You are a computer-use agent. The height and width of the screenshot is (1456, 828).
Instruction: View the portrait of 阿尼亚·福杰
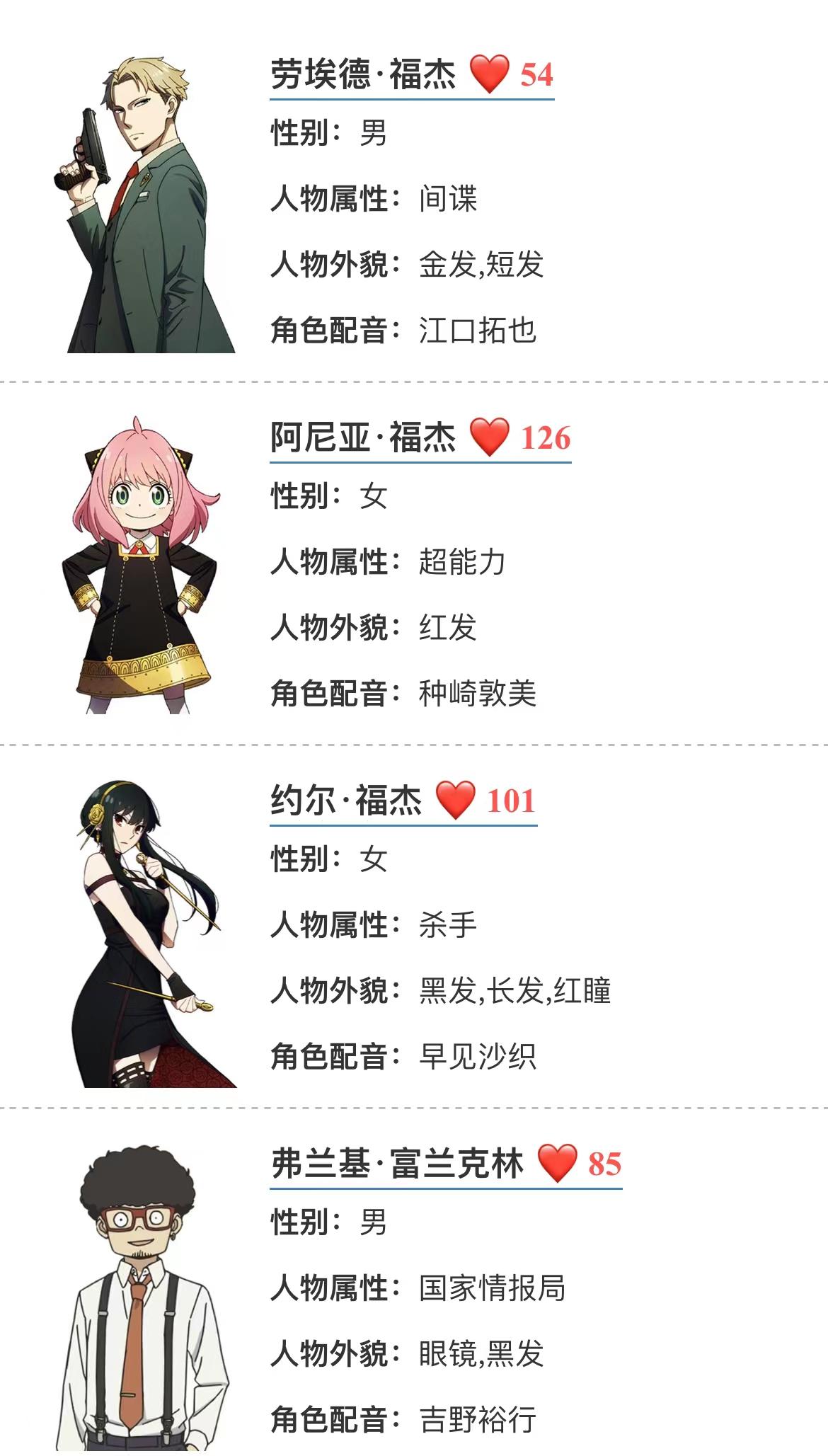point(146,566)
